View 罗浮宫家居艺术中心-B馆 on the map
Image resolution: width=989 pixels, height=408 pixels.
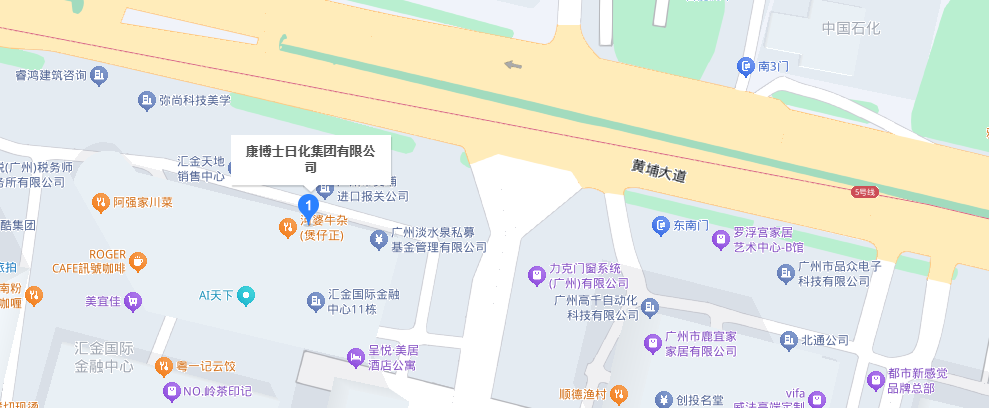pyautogui.click(x=719, y=240)
